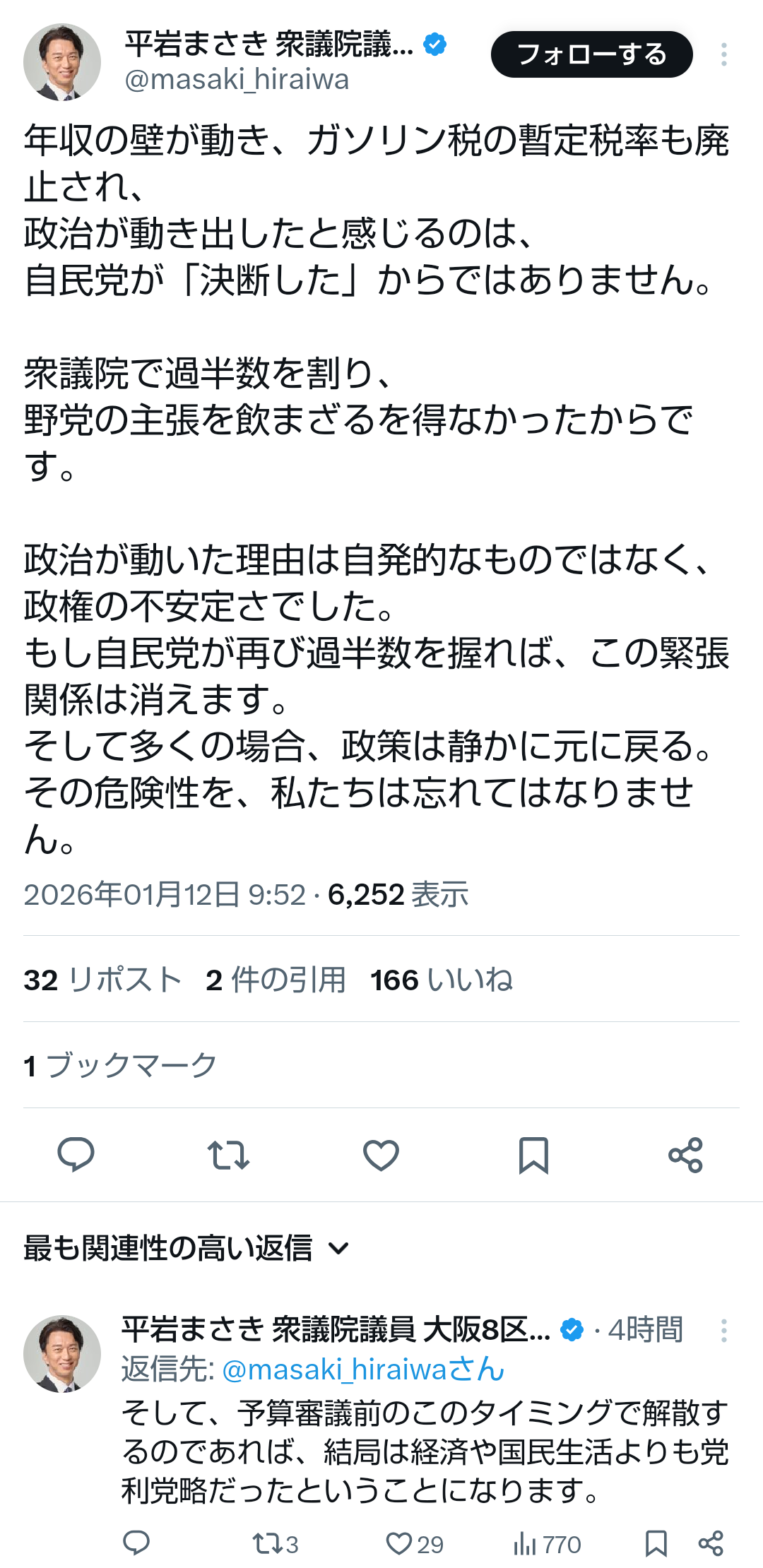This screenshot has height=1568, width=763.
Task: Comment on the 予算審議前 reply
Action: [x=136, y=1543]
